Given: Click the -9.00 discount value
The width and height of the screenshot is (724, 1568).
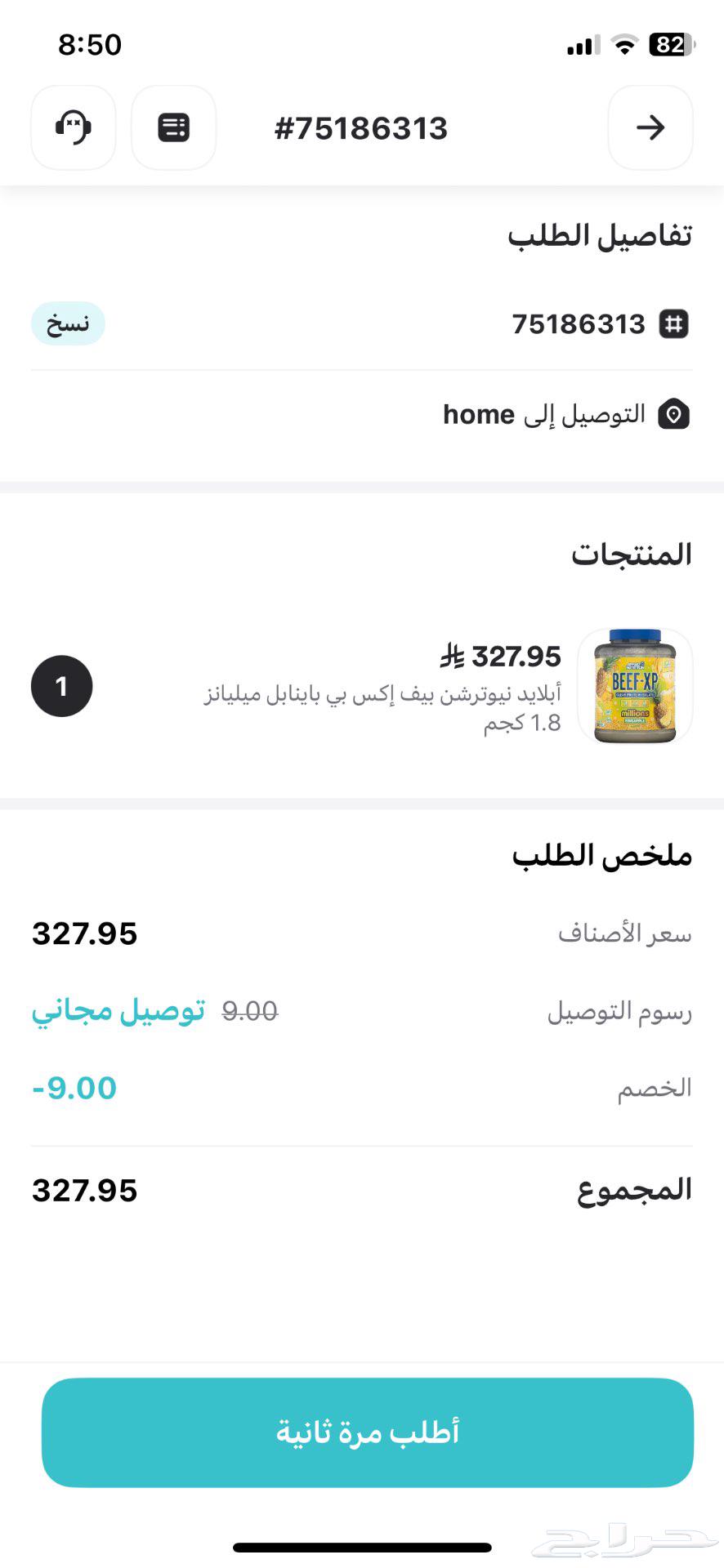Looking at the screenshot, I should (74, 1087).
